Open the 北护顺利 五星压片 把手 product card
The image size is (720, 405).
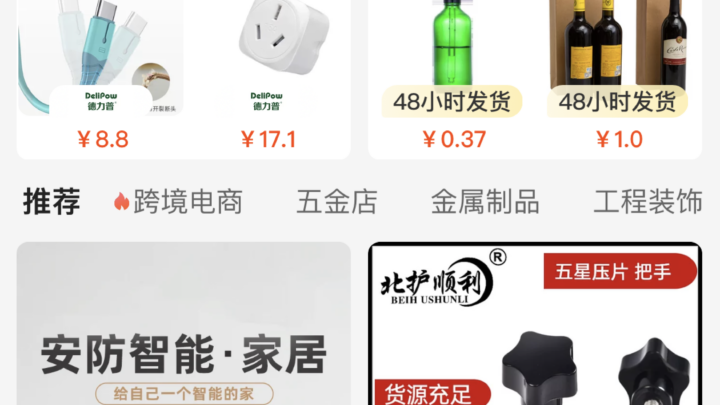535,330
